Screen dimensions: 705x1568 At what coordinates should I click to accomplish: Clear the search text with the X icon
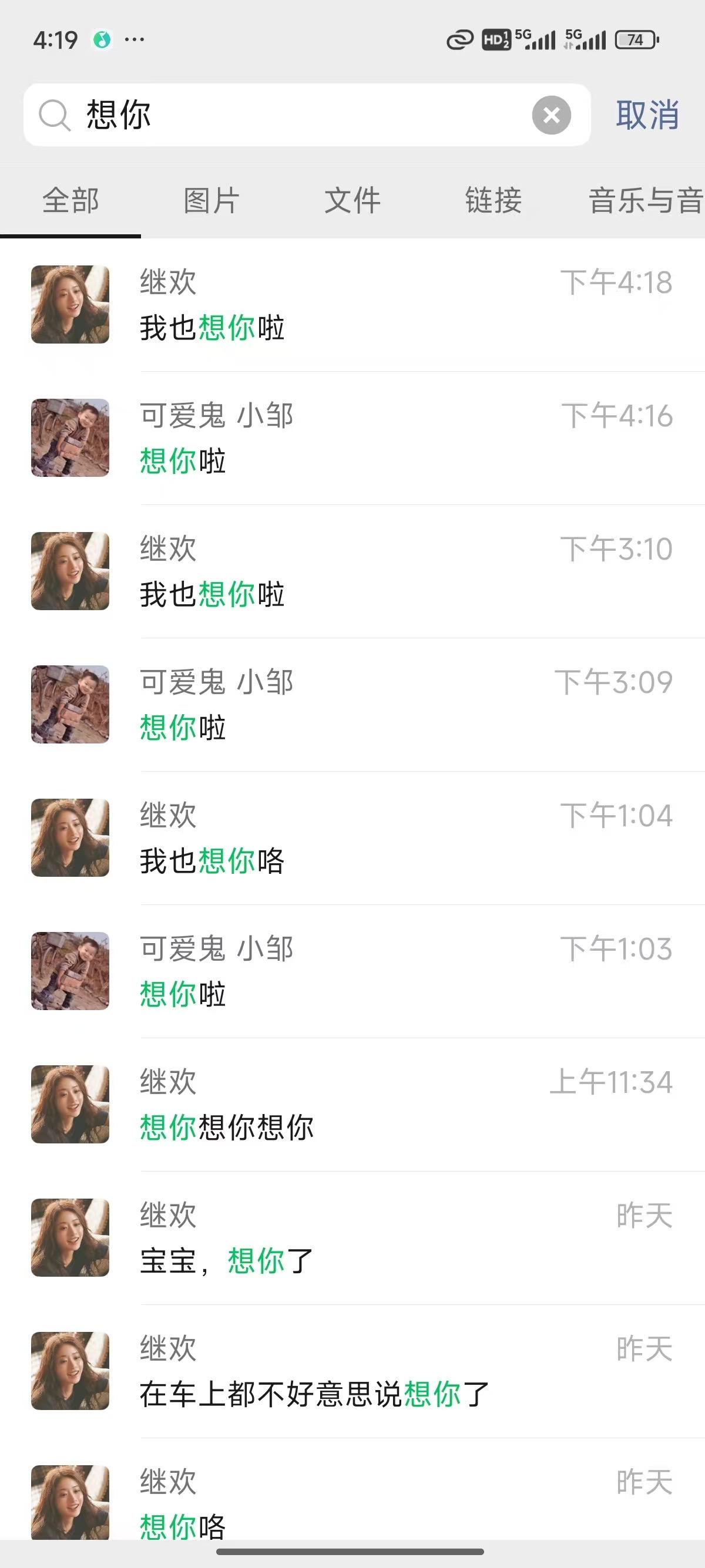click(x=551, y=115)
